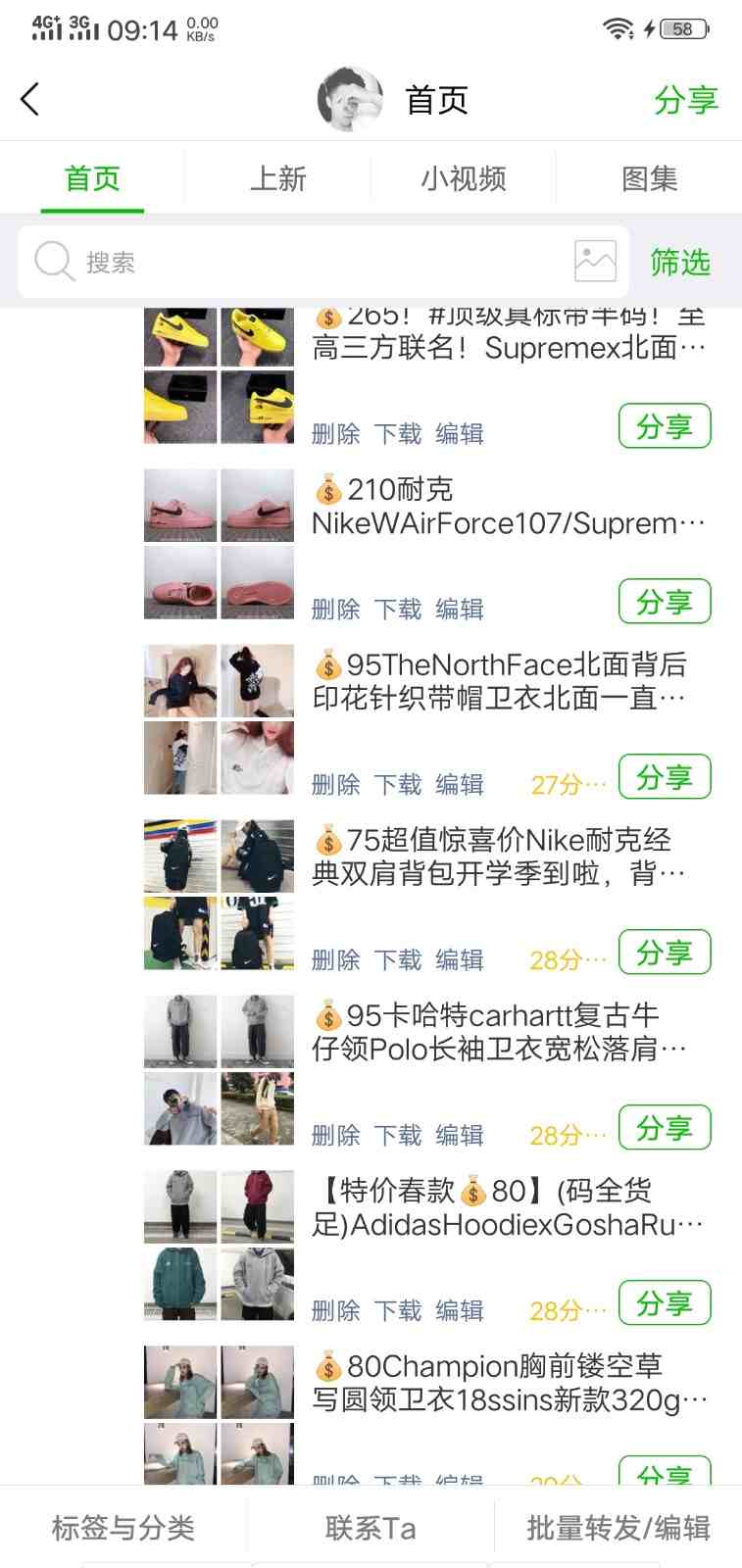The height and width of the screenshot is (1568, 742).
Task: Tap the green 分享 in the header
Action: click(685, 100)
